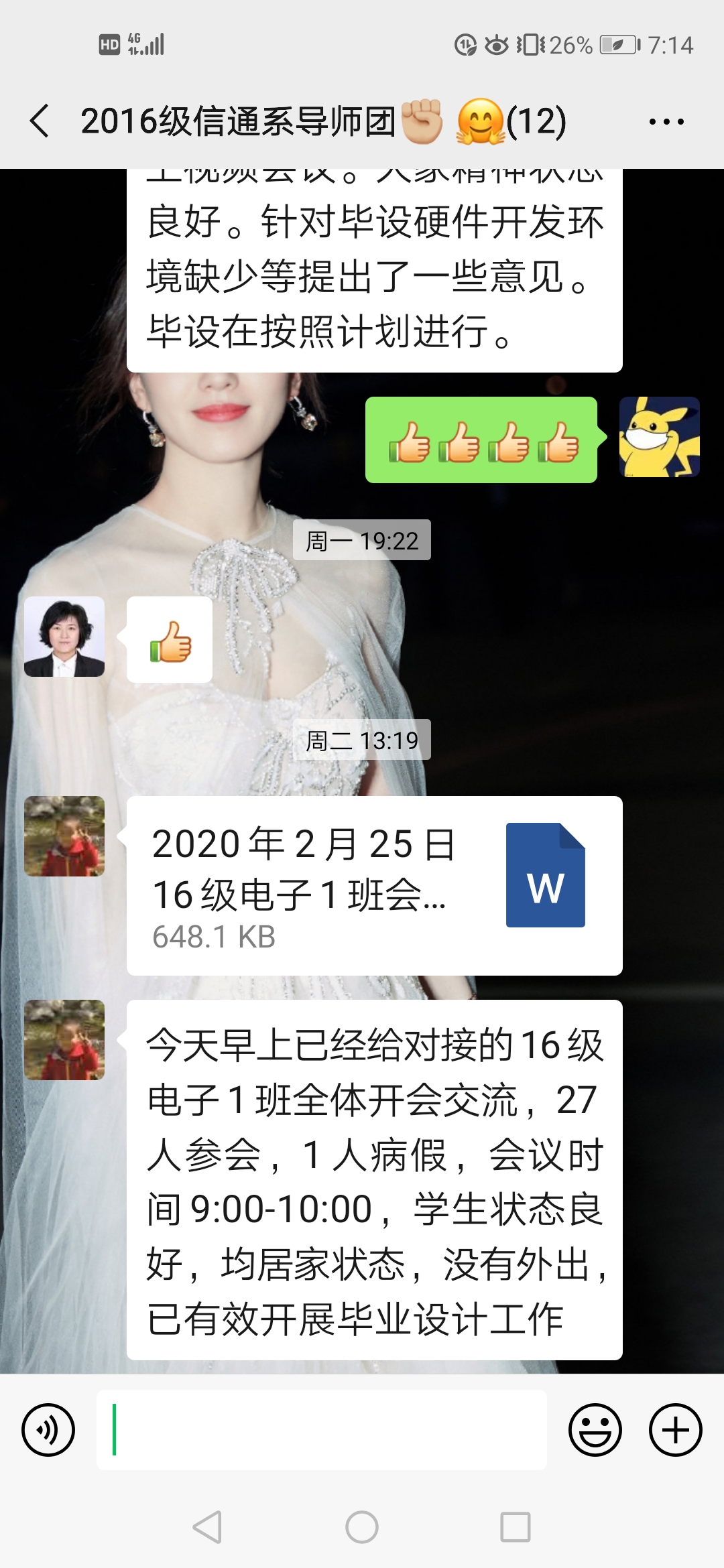Screen dimensions: 724x1568
Task: Go back from the group chat
Action: (x=40, y=121)
